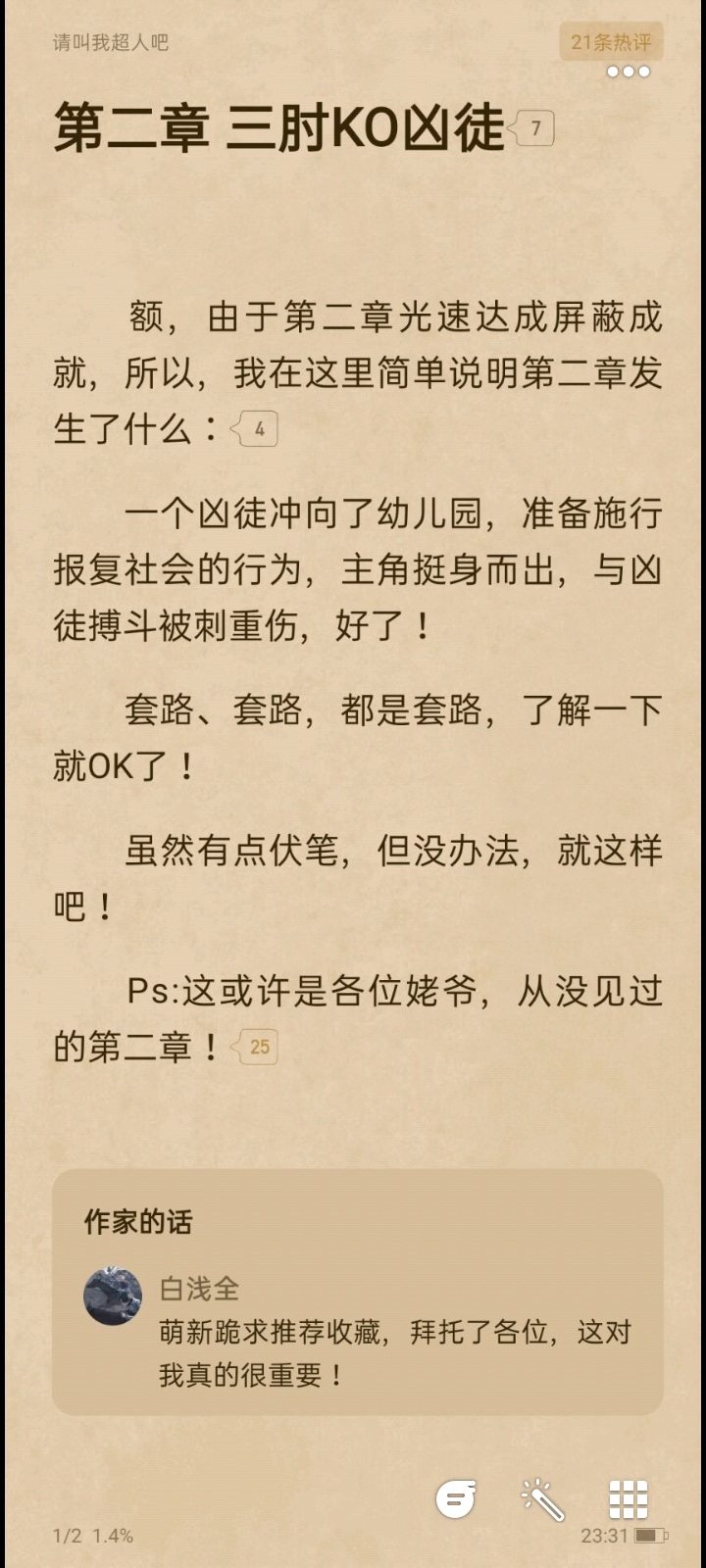Open the 4-comment bubble after 生了什么

click(x=255, y=429)
